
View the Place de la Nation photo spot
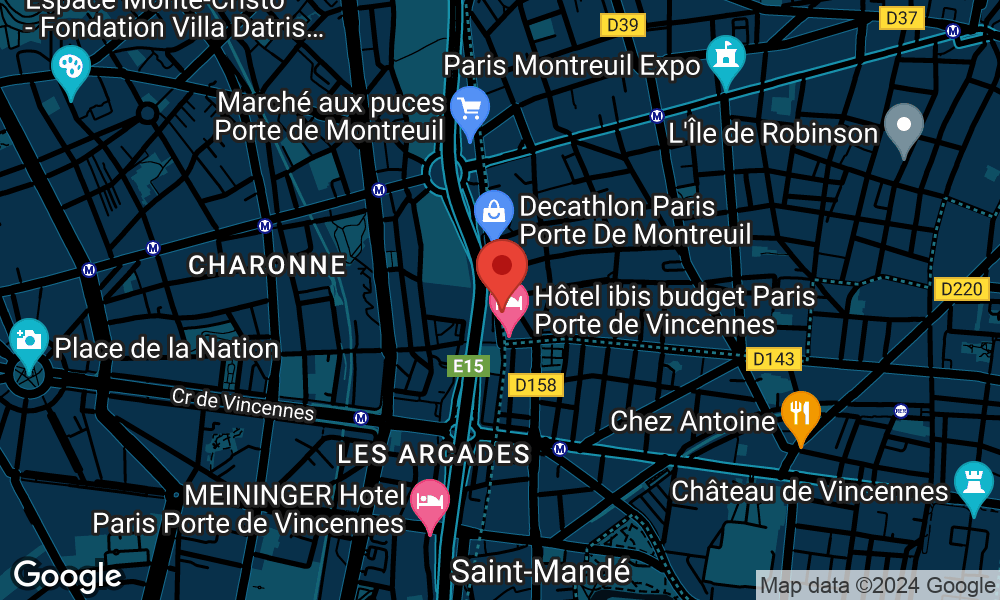point(29,342)
